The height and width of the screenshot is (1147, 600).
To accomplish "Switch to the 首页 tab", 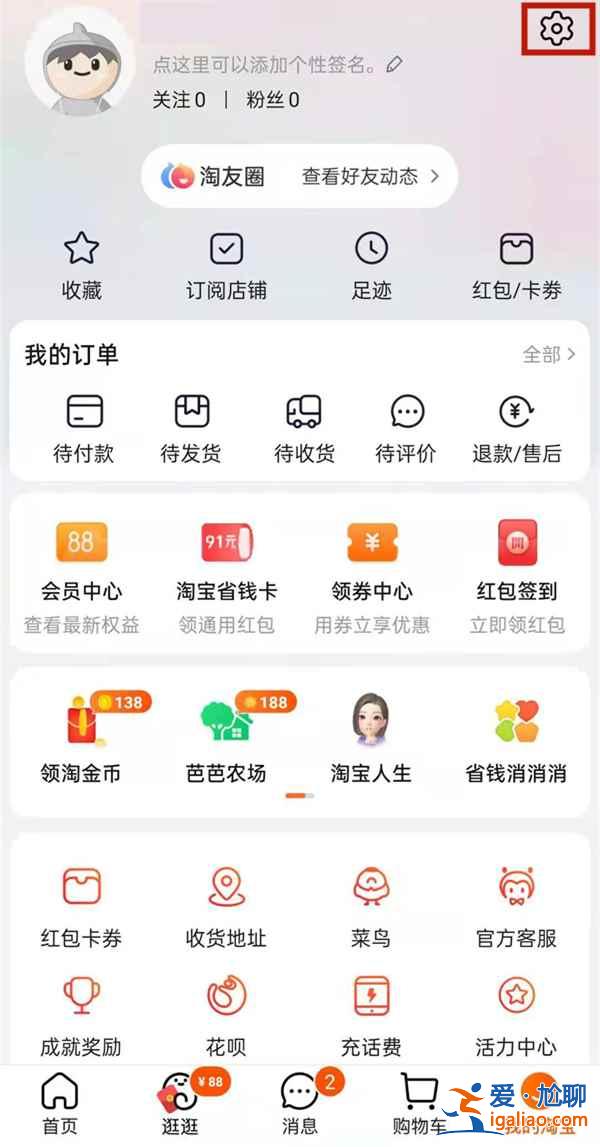I will coord(59,1104).
